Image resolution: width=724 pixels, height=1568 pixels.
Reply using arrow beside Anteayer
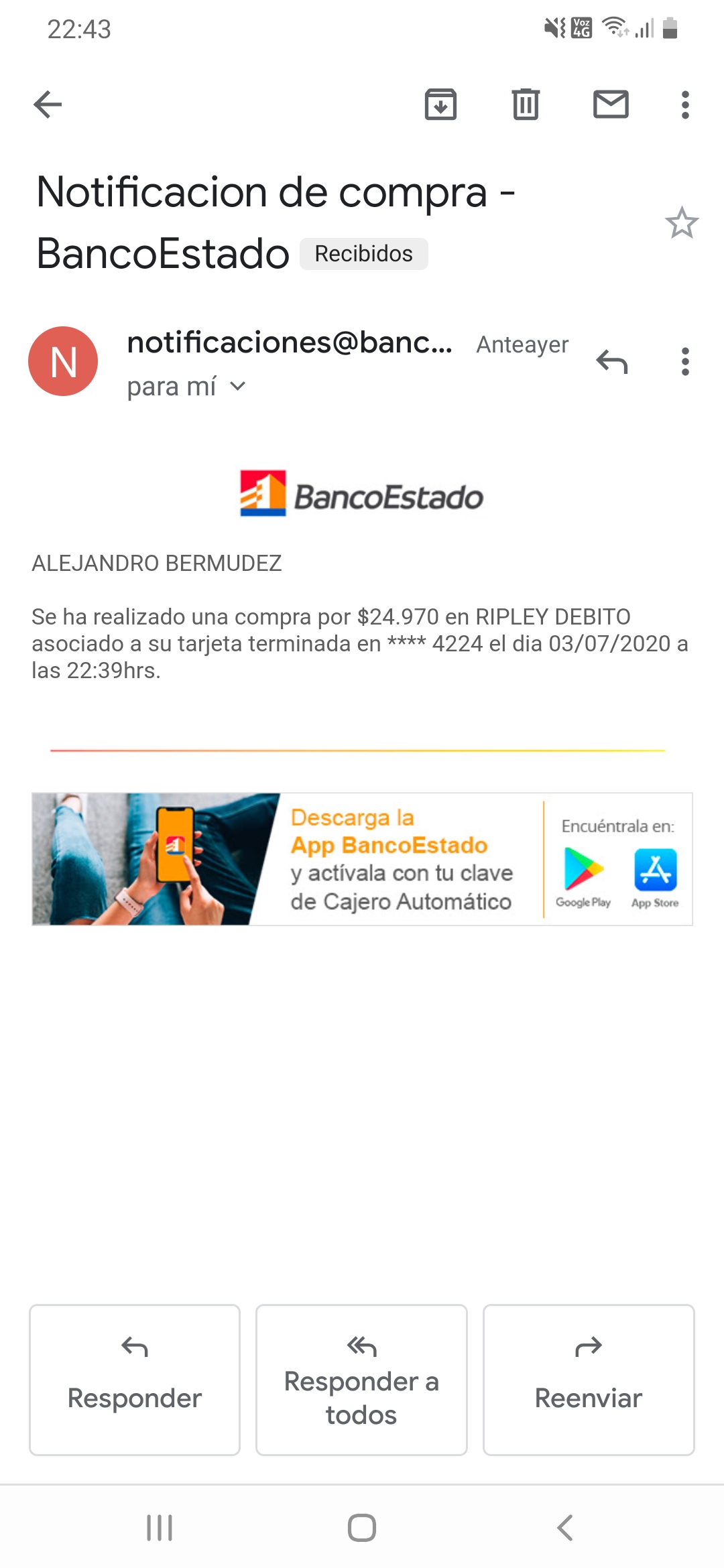[611, 362]
